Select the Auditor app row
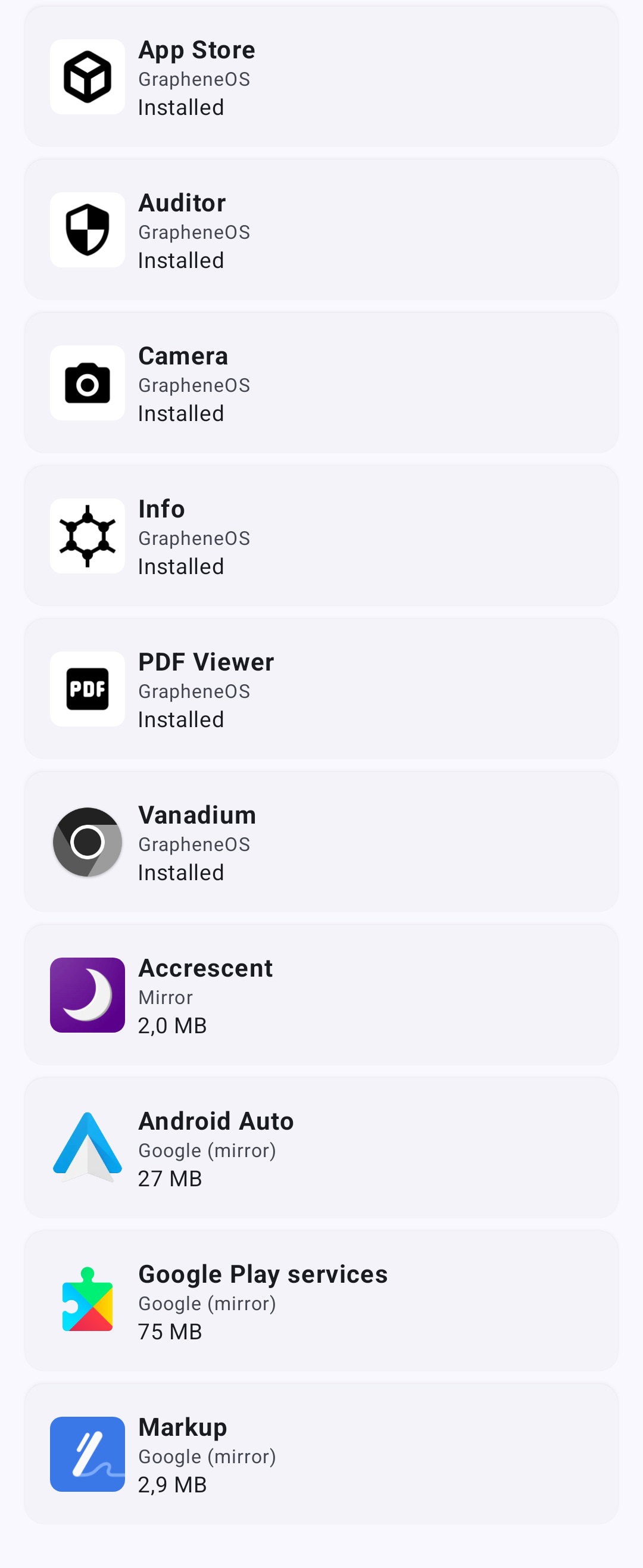 click(321, 229)
